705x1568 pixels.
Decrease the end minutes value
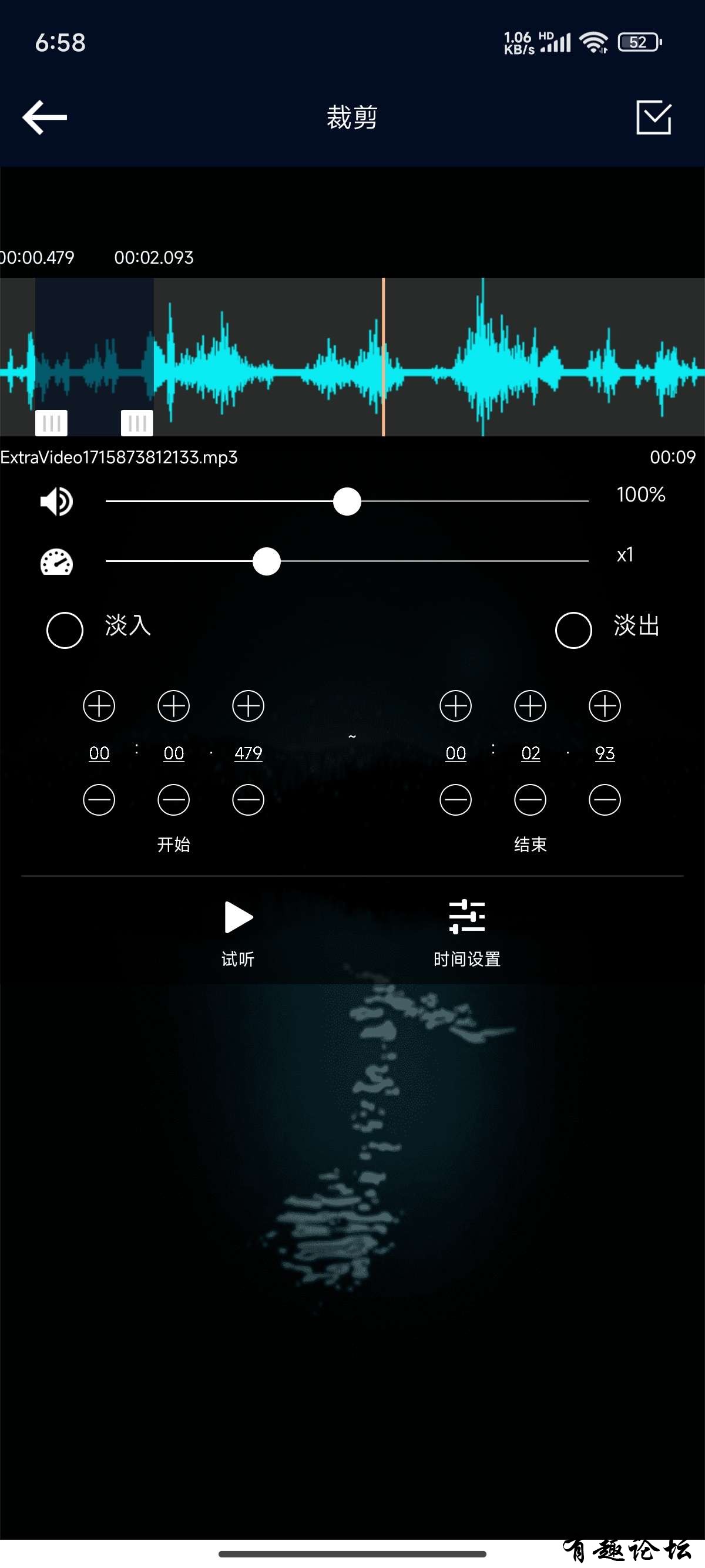coord(455,799)
